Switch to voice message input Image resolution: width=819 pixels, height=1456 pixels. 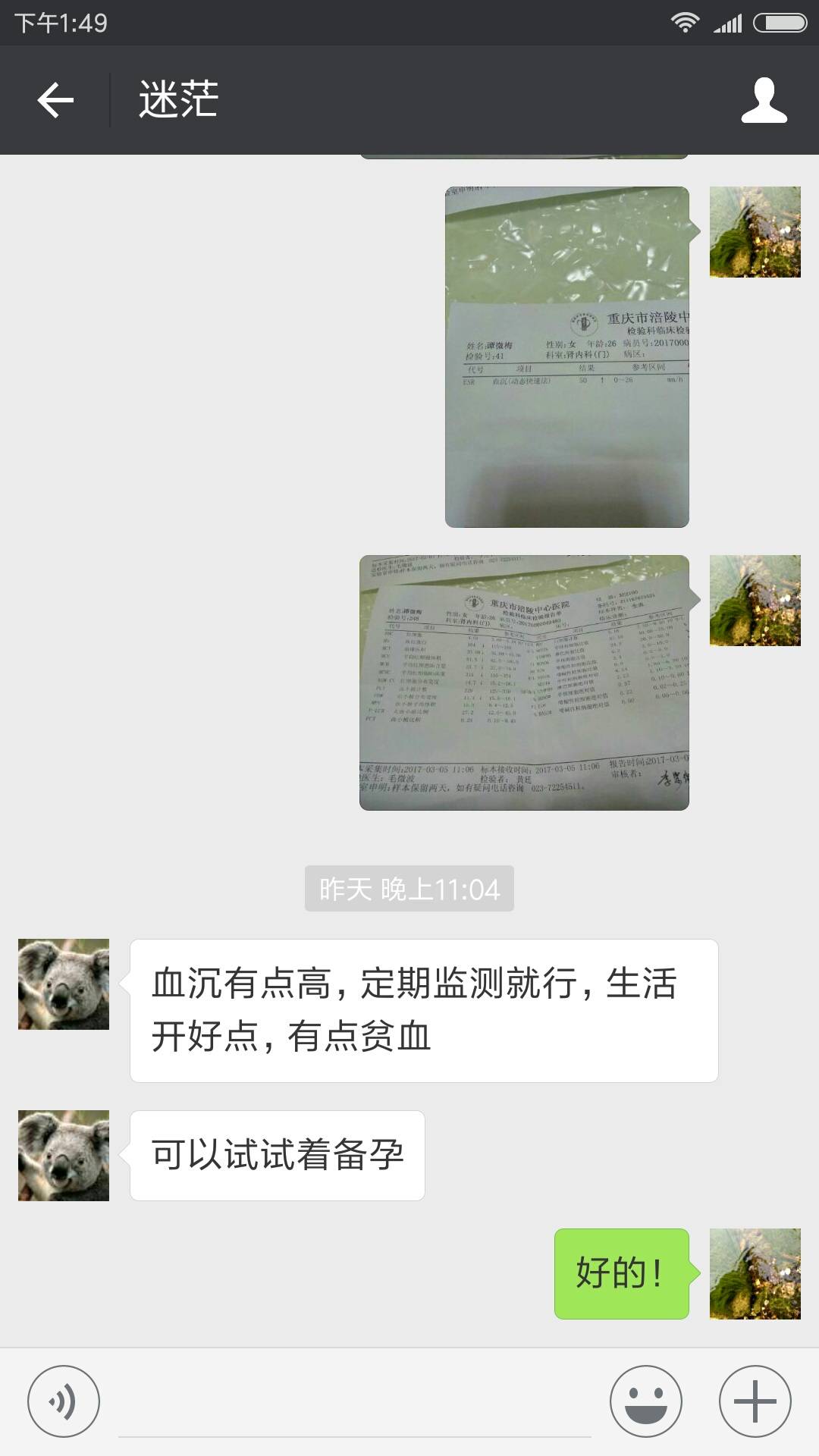tap(64, 1401)
